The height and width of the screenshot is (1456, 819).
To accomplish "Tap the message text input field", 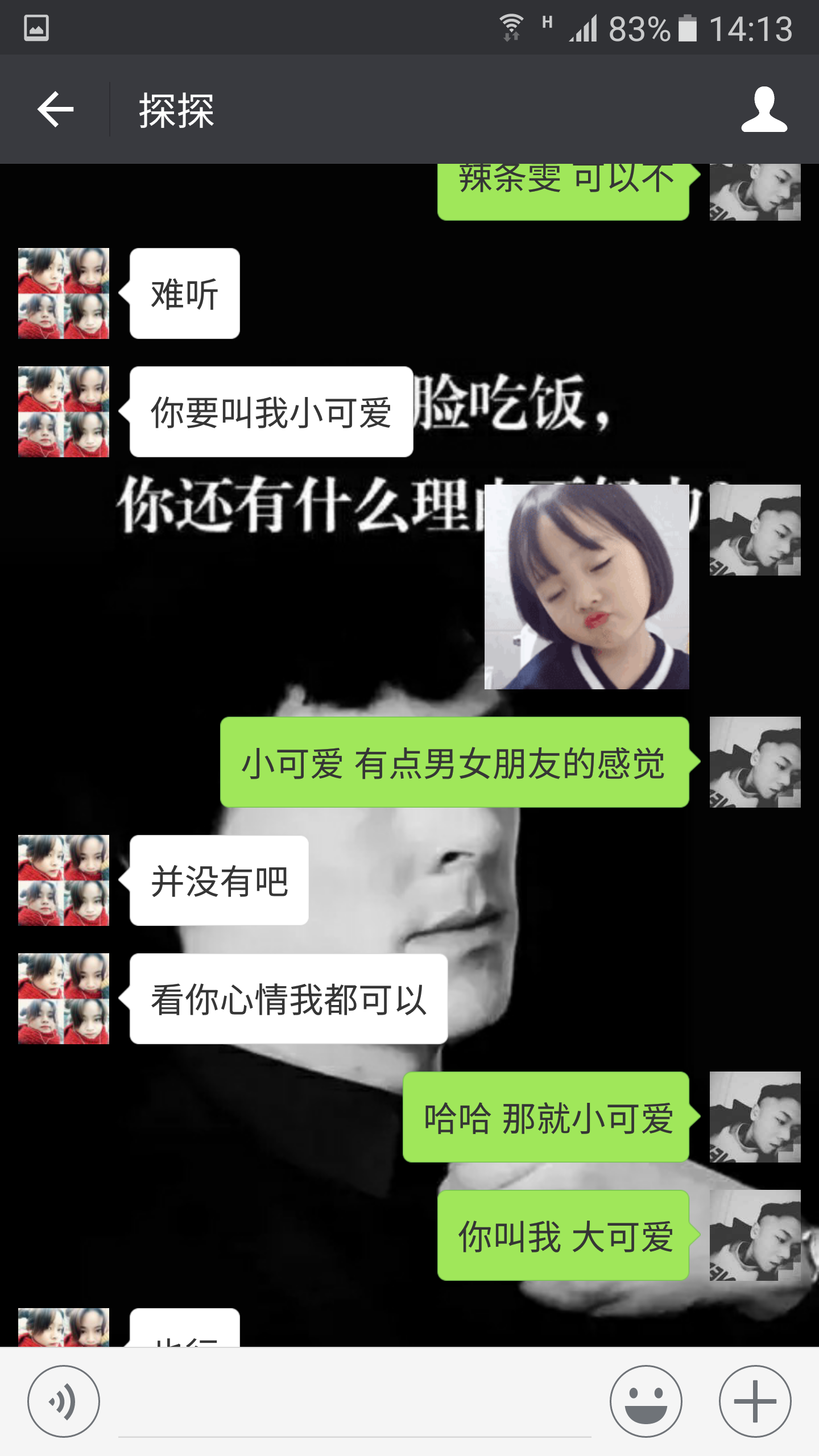I will tap(354, 1405).
